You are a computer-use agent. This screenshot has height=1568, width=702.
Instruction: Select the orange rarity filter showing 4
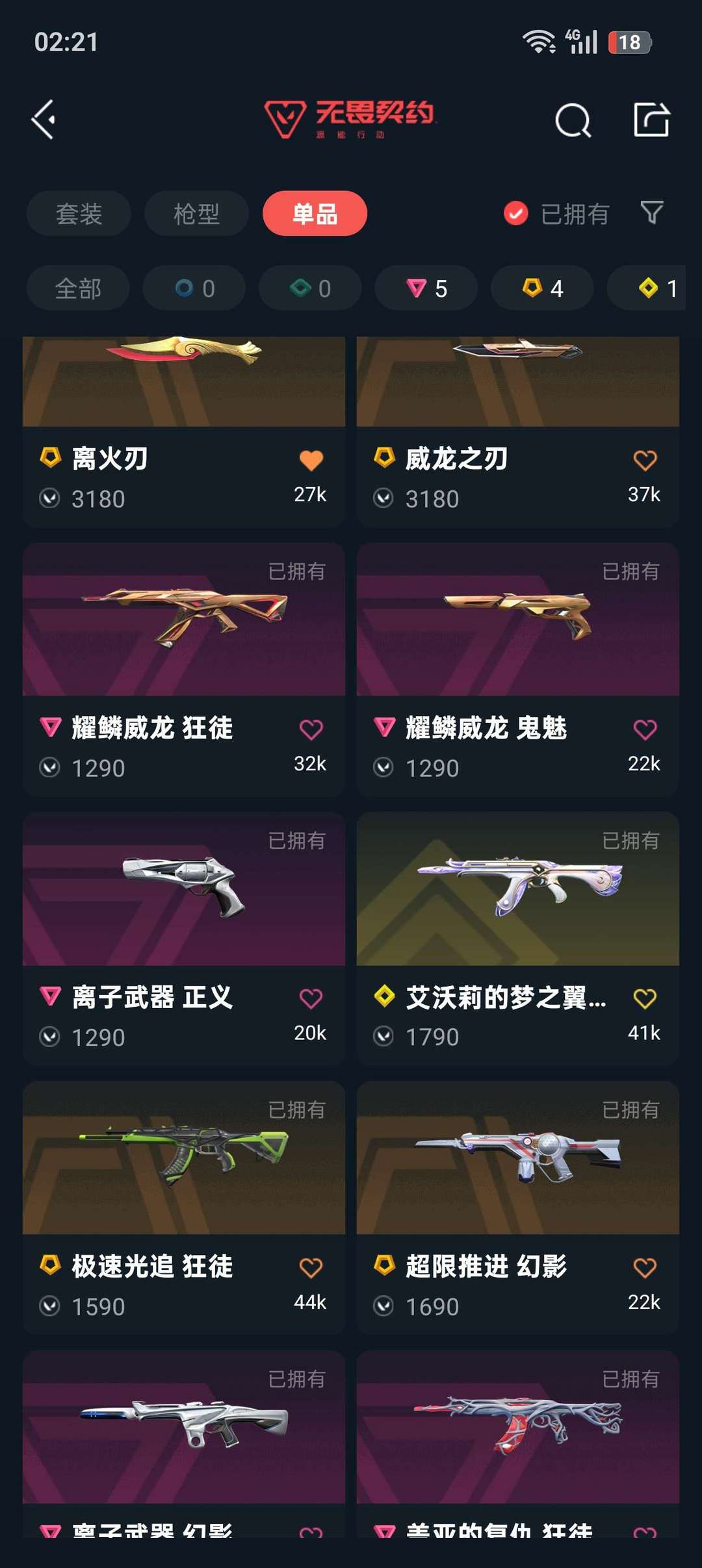[x=541, y=288]
